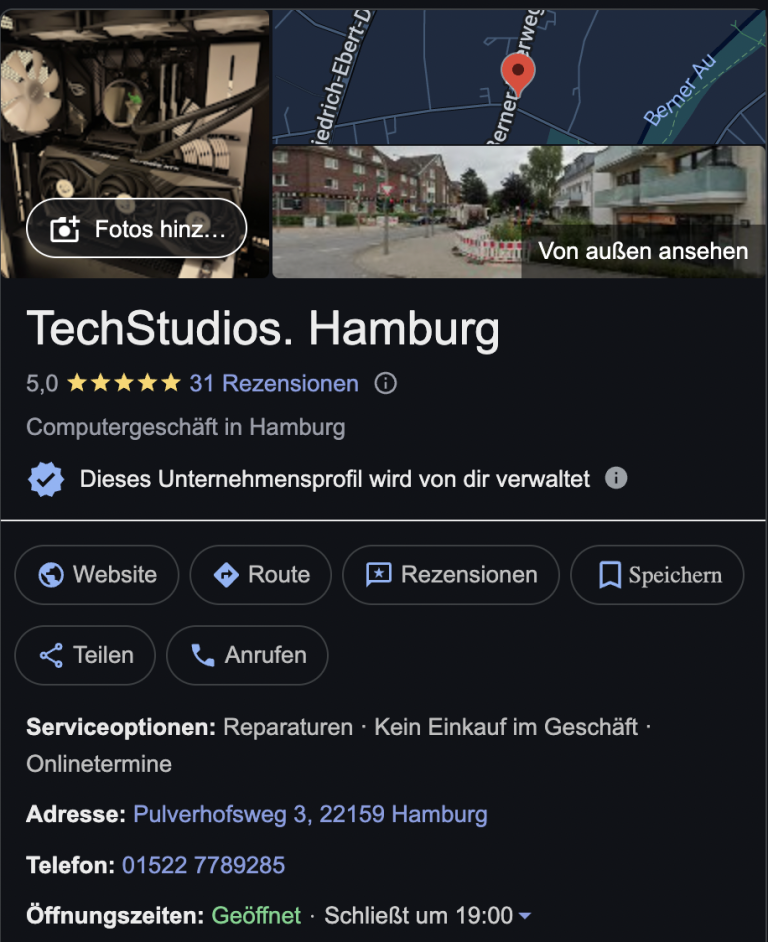Expand the opening hours dropdown

coord(525,916)
